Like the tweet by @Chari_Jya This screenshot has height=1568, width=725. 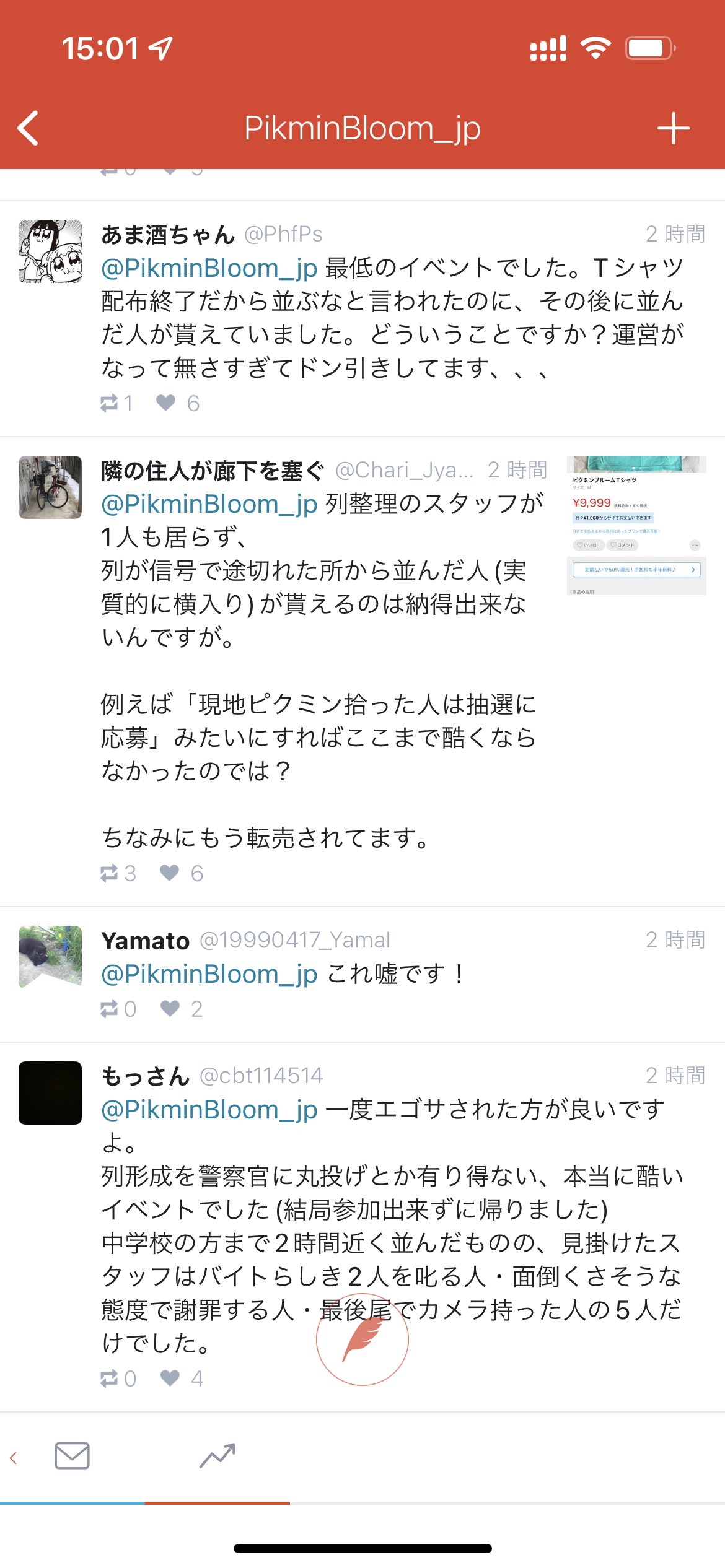point(181,873)
